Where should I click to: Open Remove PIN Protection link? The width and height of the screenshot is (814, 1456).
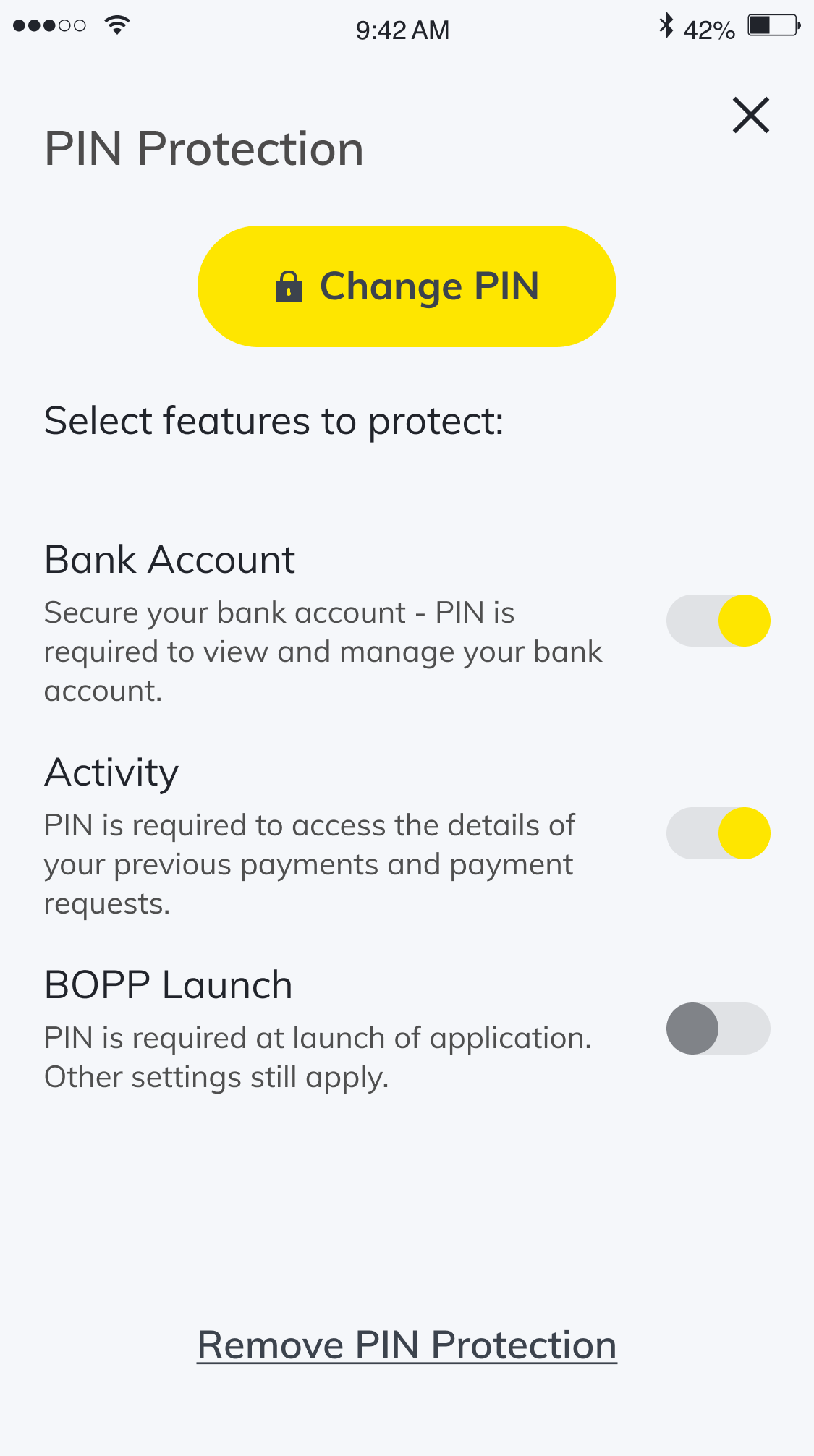pos(407,1345)
